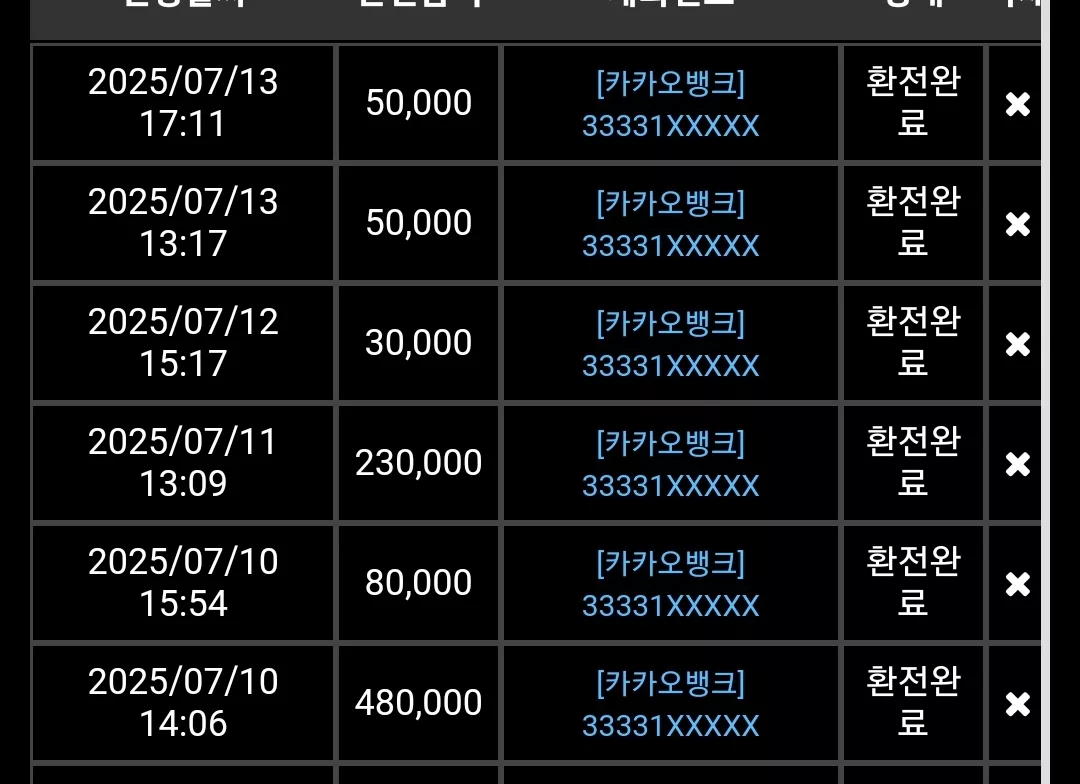Delete the 2025/07/13 17:11 exchange record
Screen dimensions: 1080x784
1017,105
